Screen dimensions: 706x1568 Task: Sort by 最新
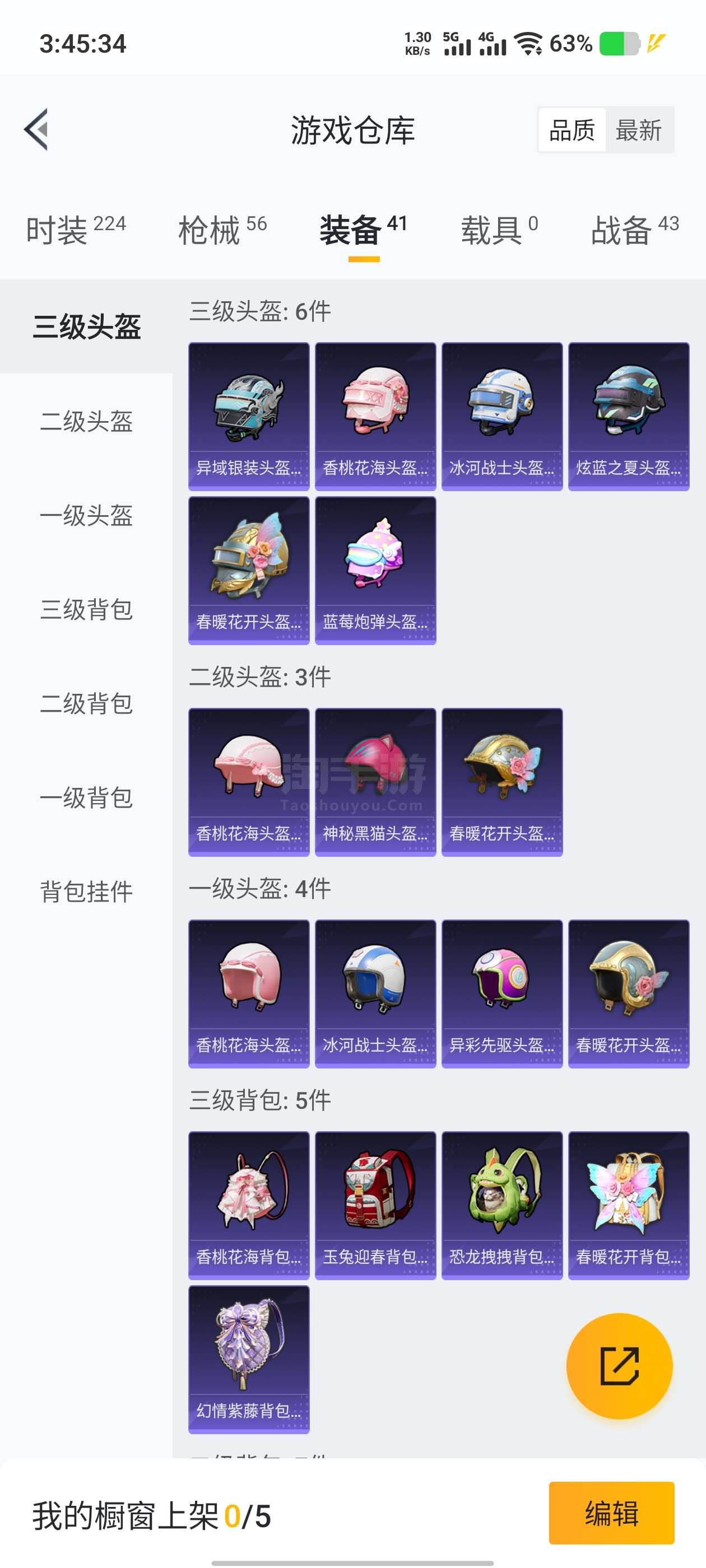[638, 130]
